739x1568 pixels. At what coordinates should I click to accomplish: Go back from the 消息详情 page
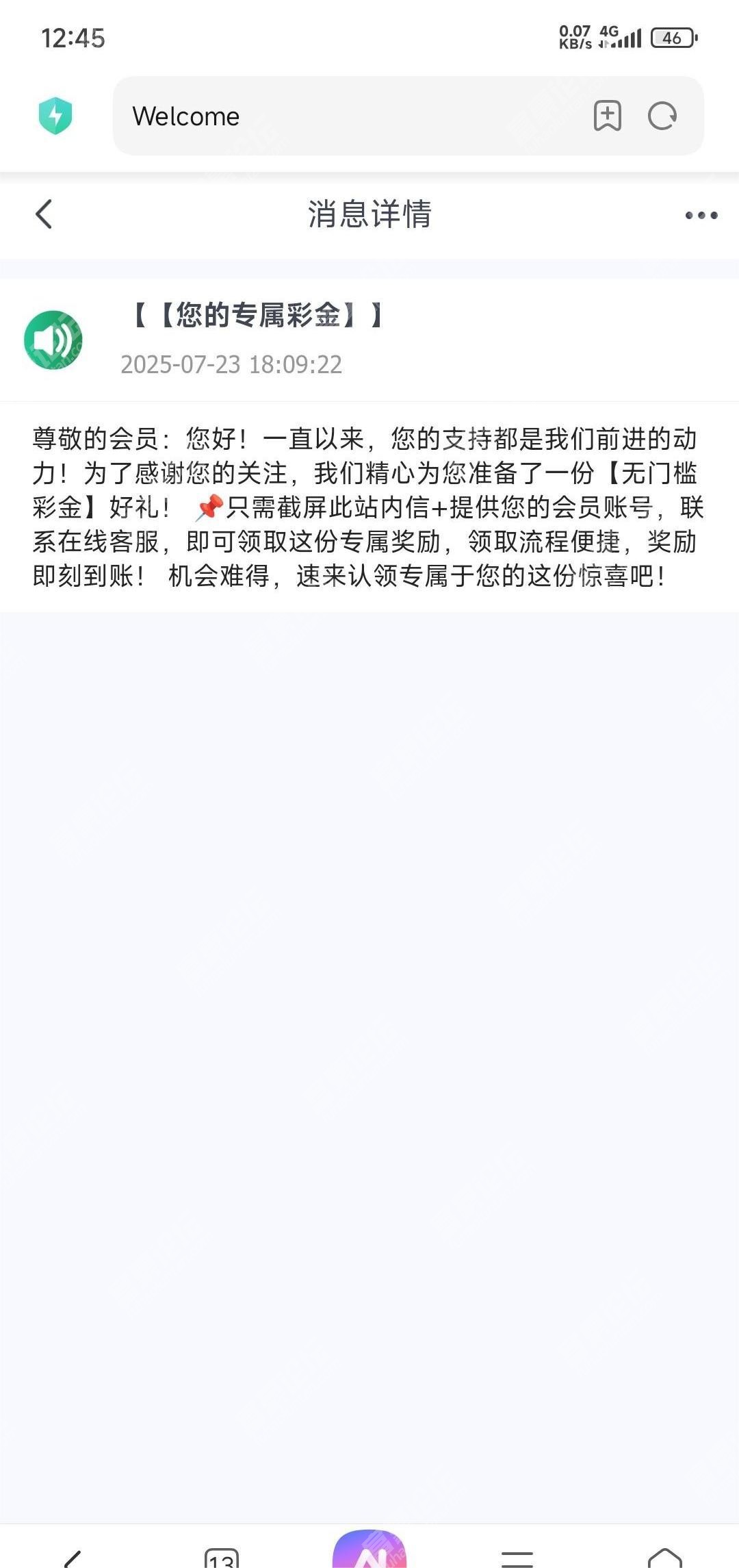44,214
